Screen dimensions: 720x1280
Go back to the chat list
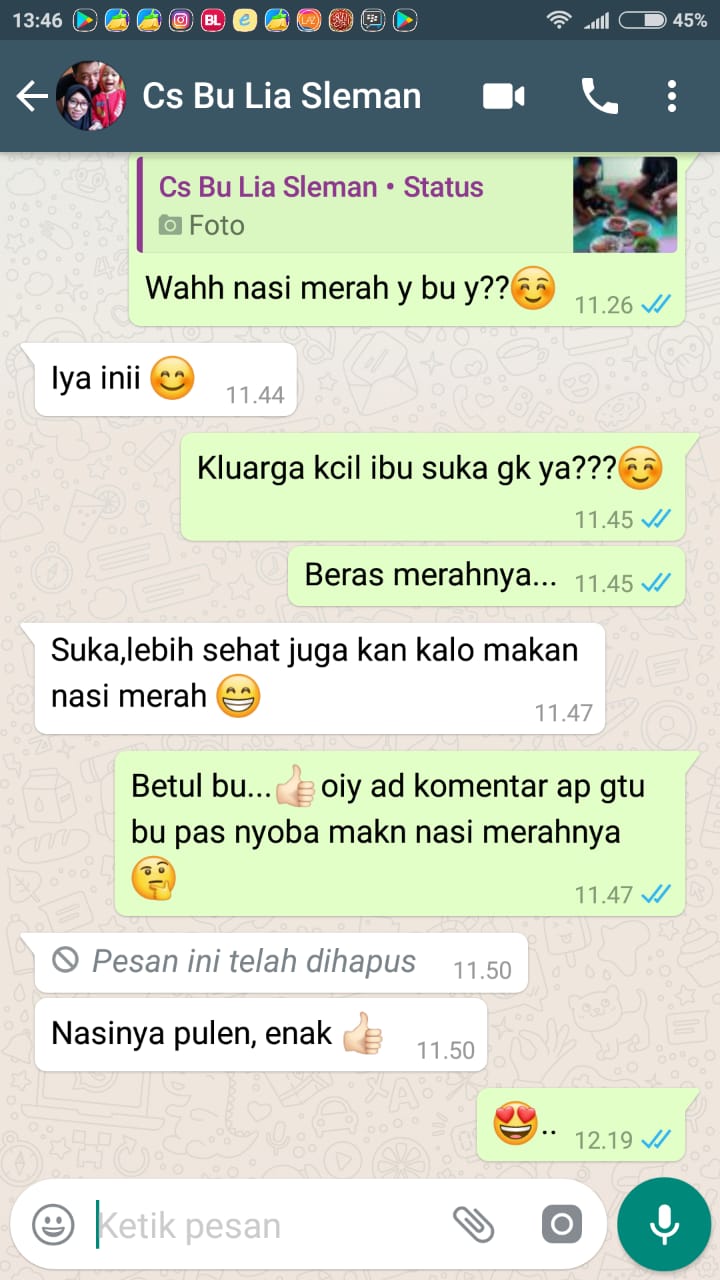click(32, 96)
